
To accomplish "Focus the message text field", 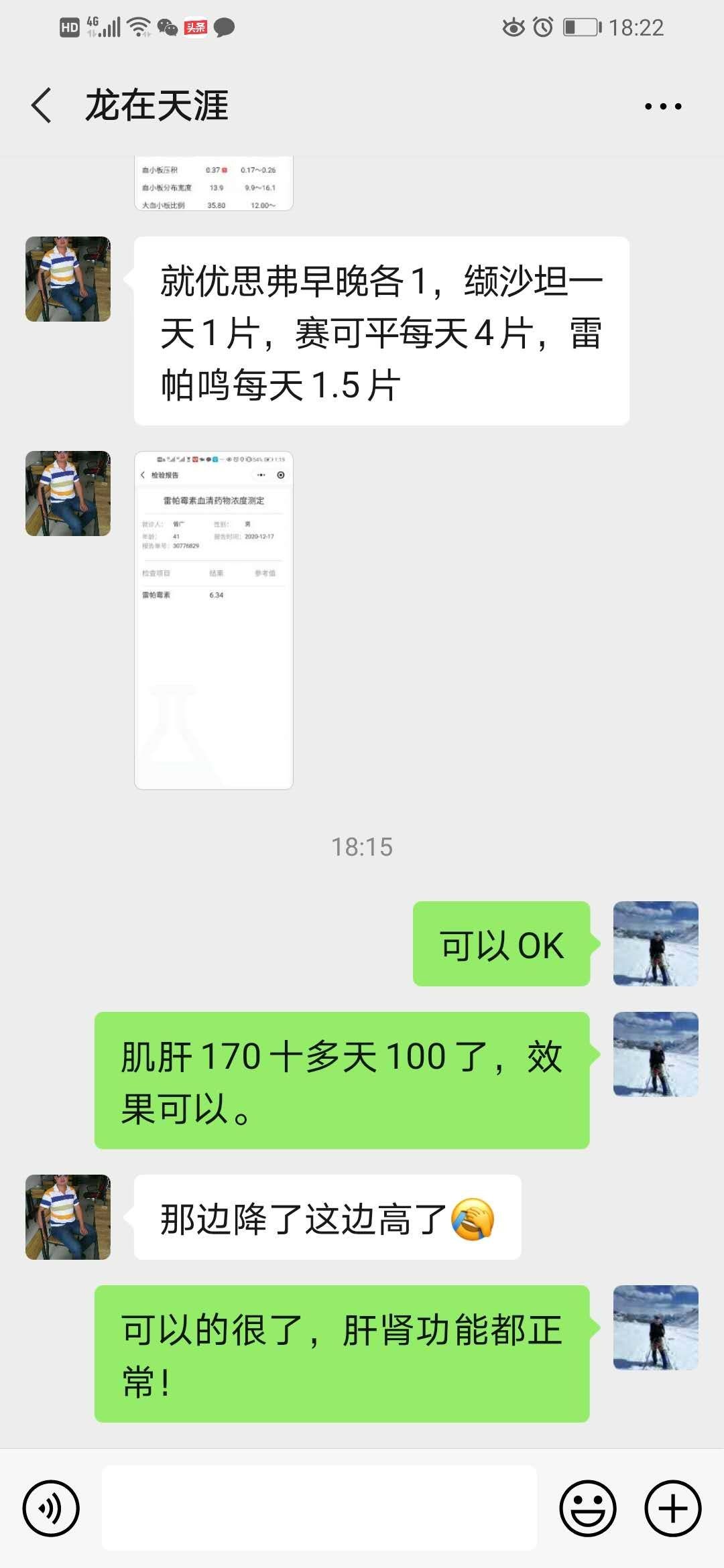I will click(319, 1508).
